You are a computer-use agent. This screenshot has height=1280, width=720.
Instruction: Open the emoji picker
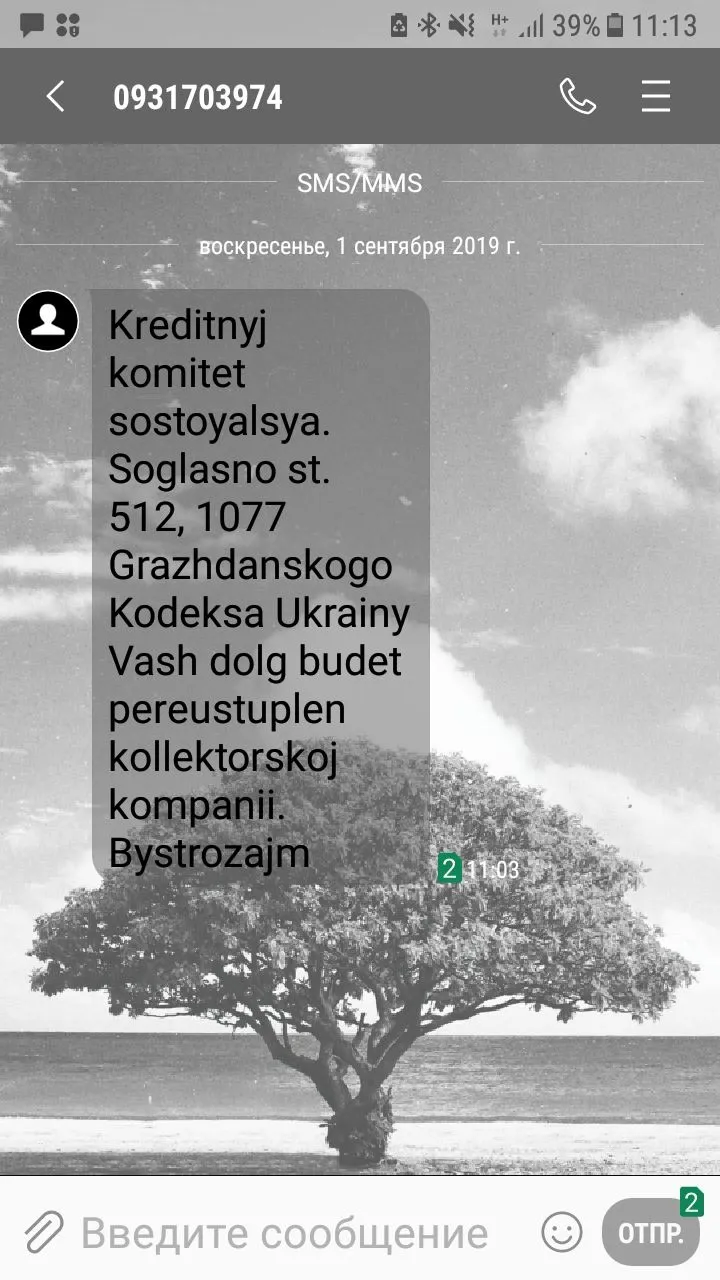point(561,1231)
